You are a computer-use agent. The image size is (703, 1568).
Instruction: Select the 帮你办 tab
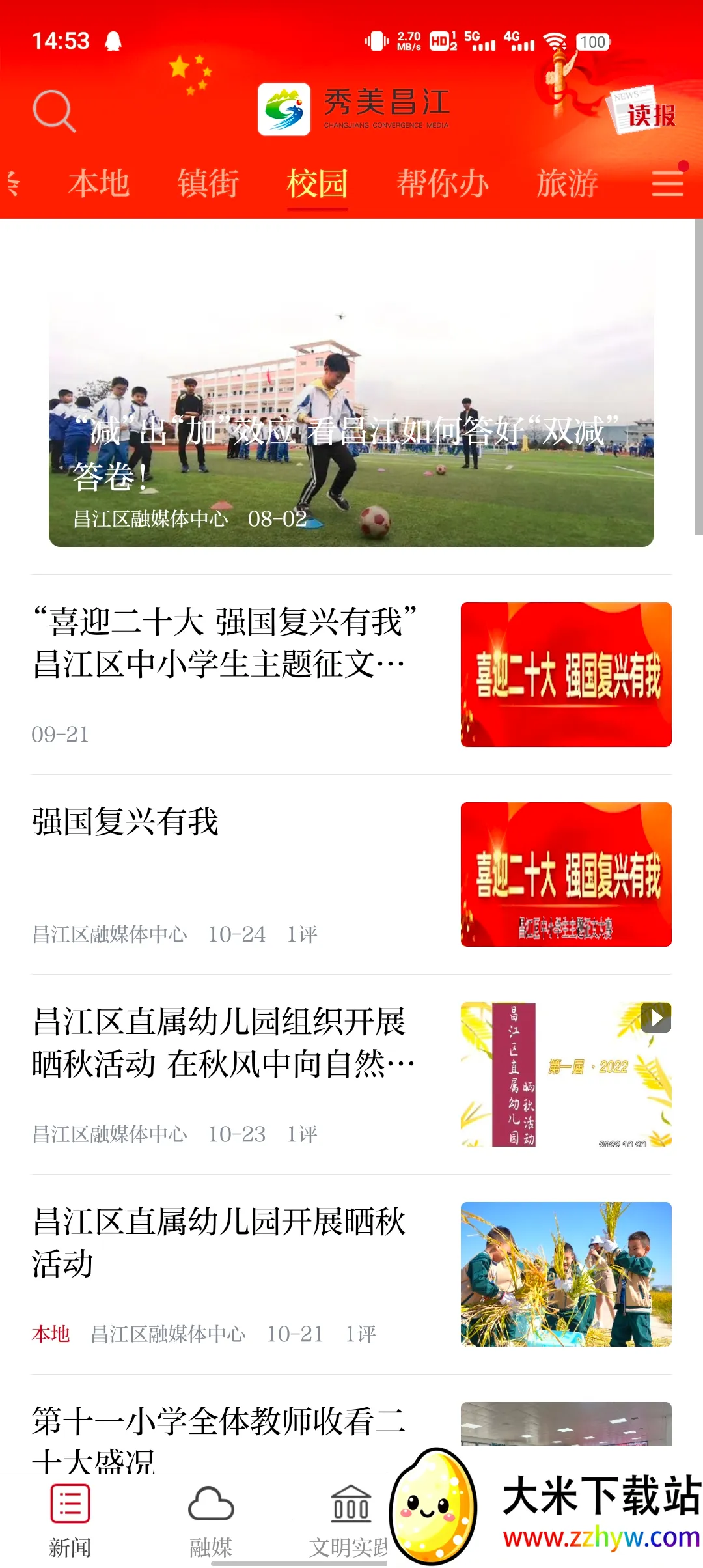[x=443, y=184]
